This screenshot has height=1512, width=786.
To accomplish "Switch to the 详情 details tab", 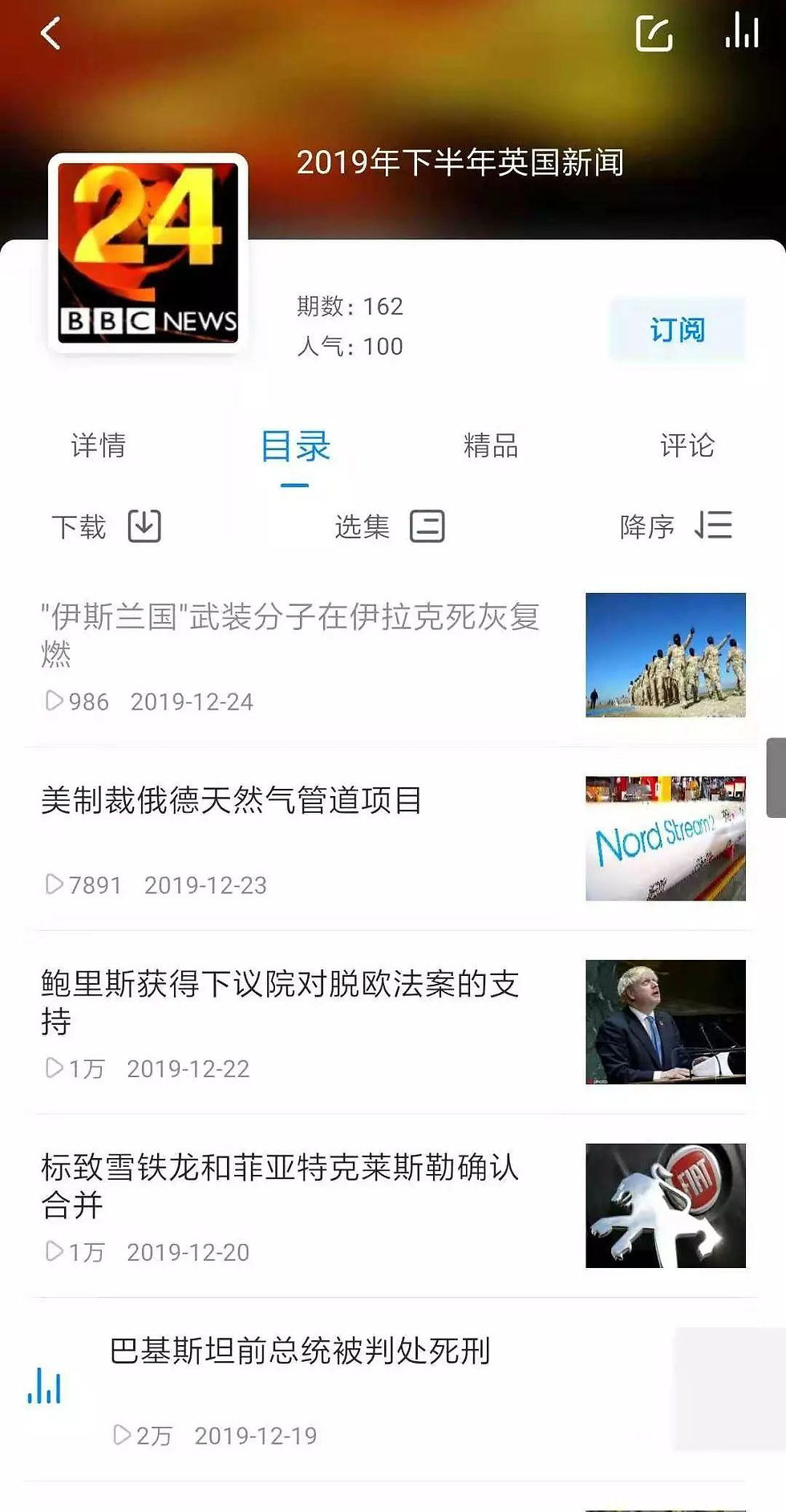I will [99, 447].
